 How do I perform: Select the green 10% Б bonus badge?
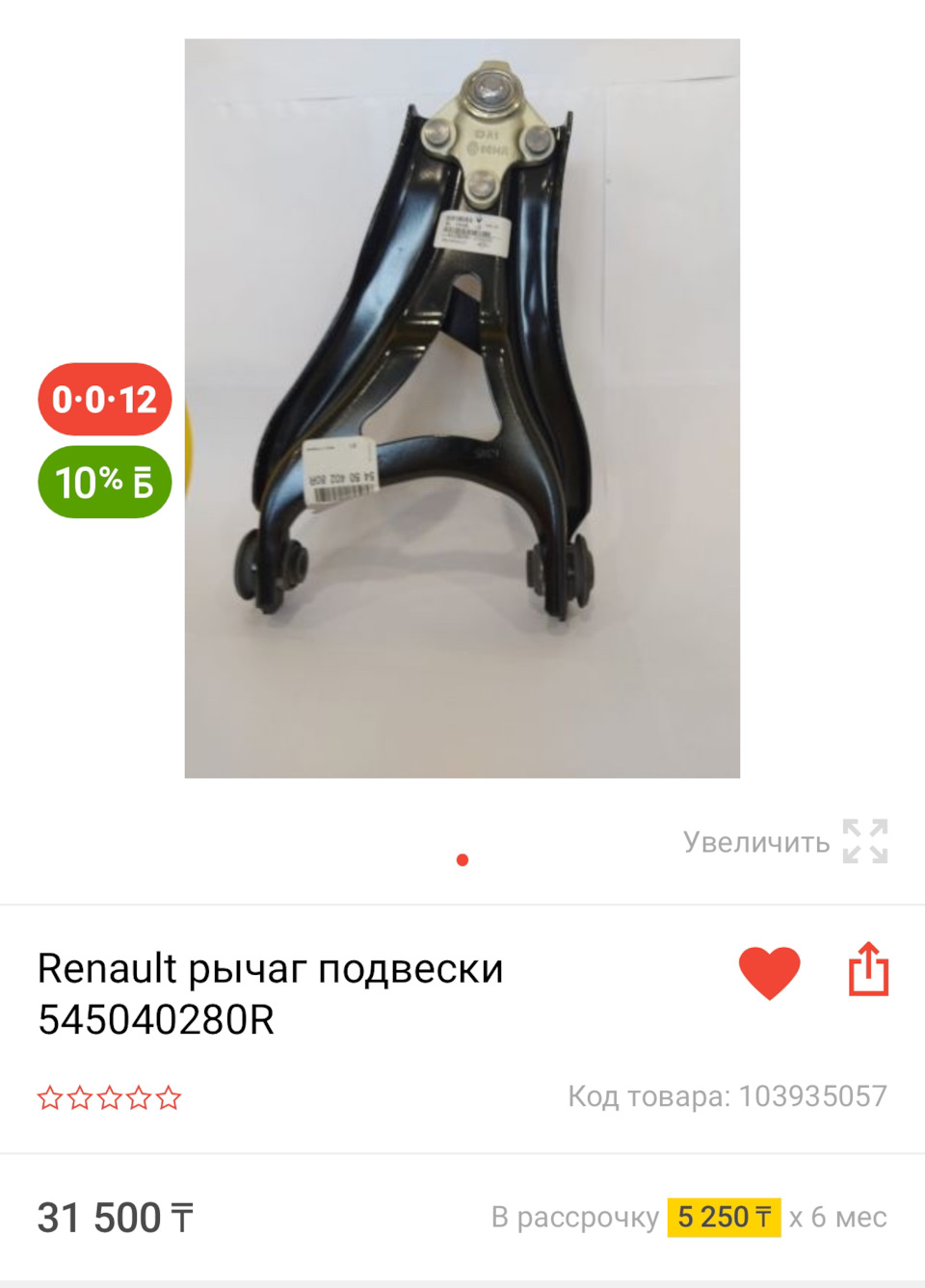(104, 480)
